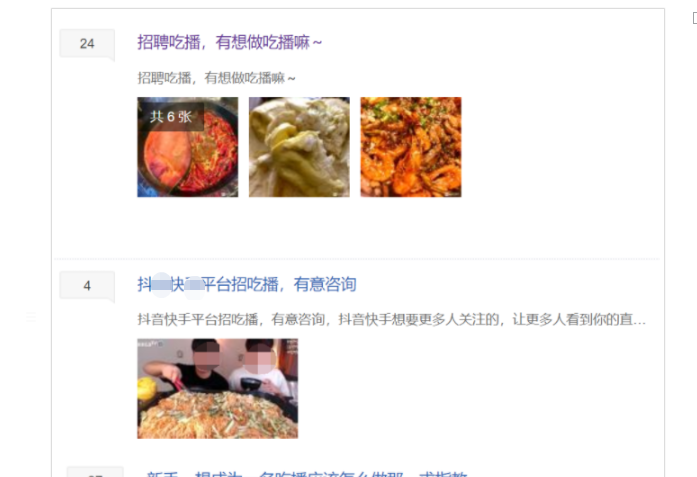Open the hotpot image marked 共6张

pyautogui.click(x=187, y=147)
